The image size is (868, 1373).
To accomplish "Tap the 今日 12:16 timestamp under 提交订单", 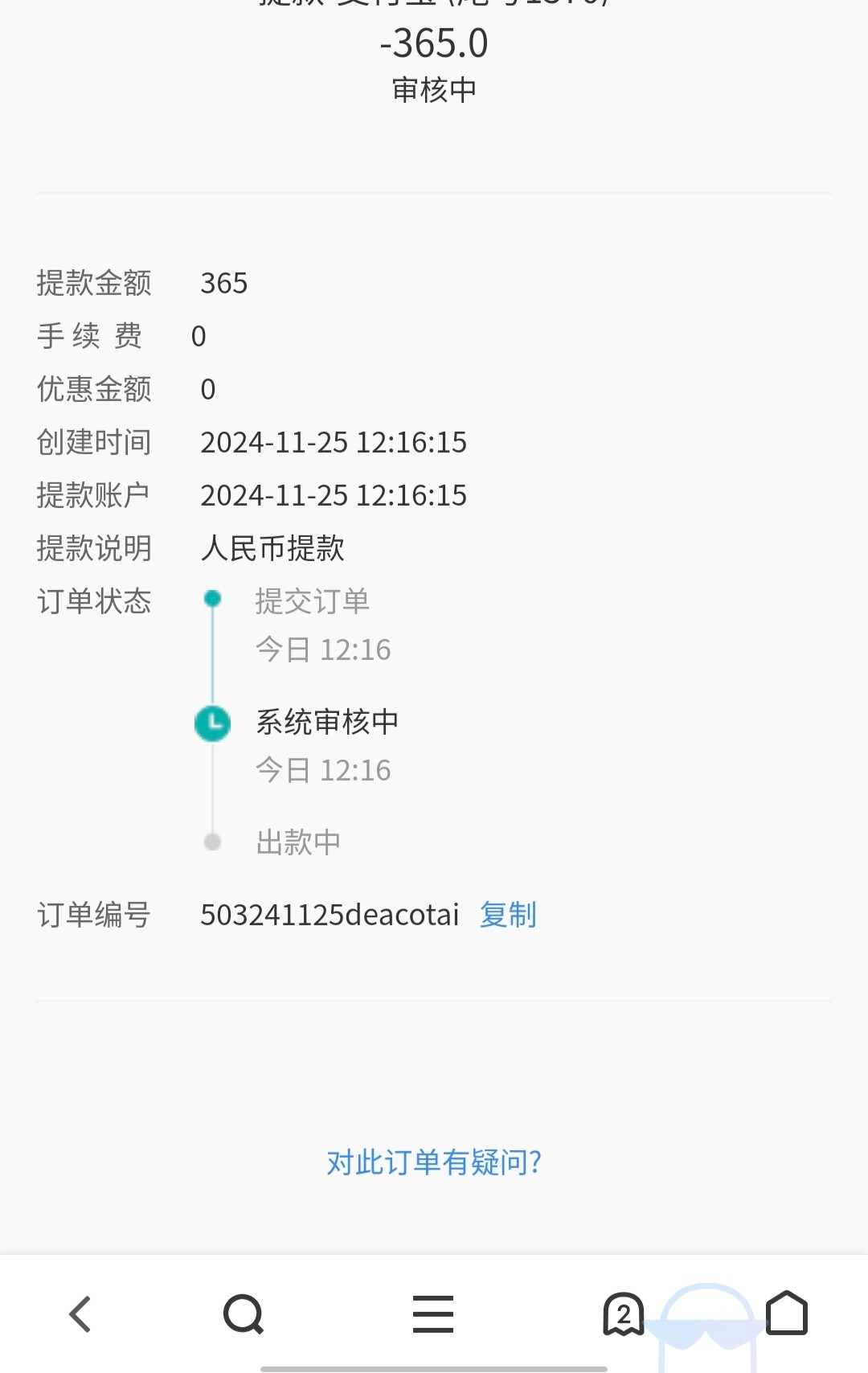I will (325, 649).
